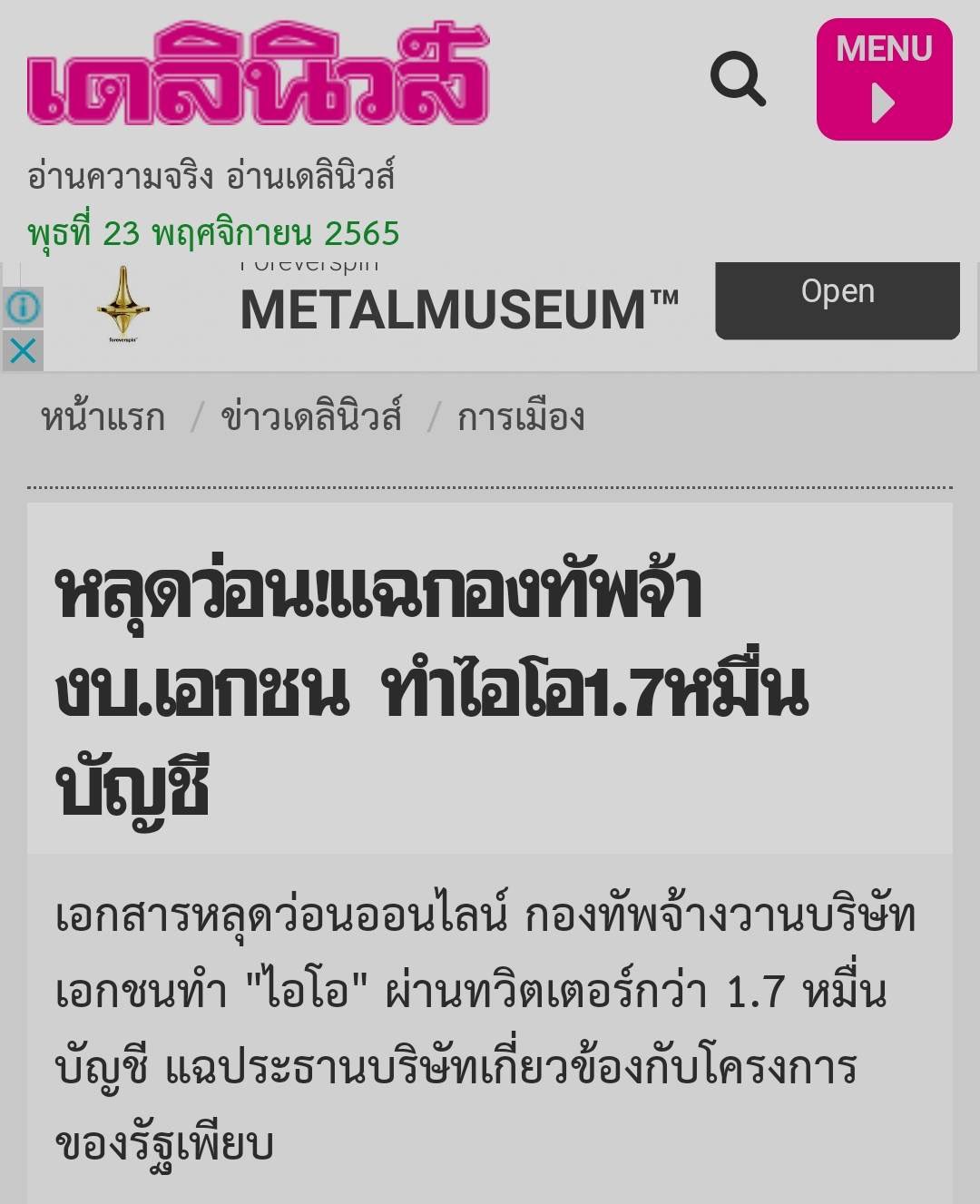Viewport: 980px width, 1204px height.
Task: Open the search magnifier icon
Action: [x=738, y=79]
